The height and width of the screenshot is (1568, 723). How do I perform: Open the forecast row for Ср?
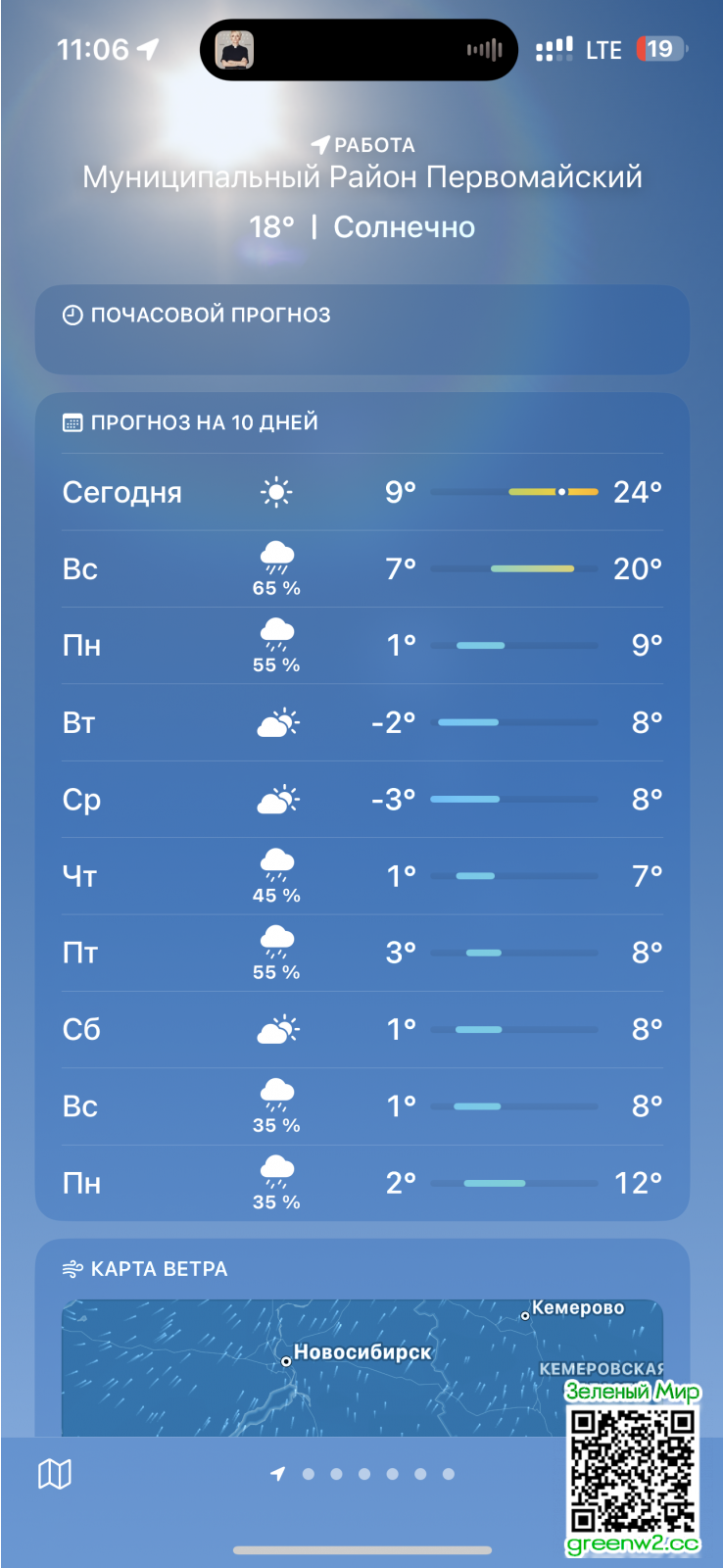(361, 800)
